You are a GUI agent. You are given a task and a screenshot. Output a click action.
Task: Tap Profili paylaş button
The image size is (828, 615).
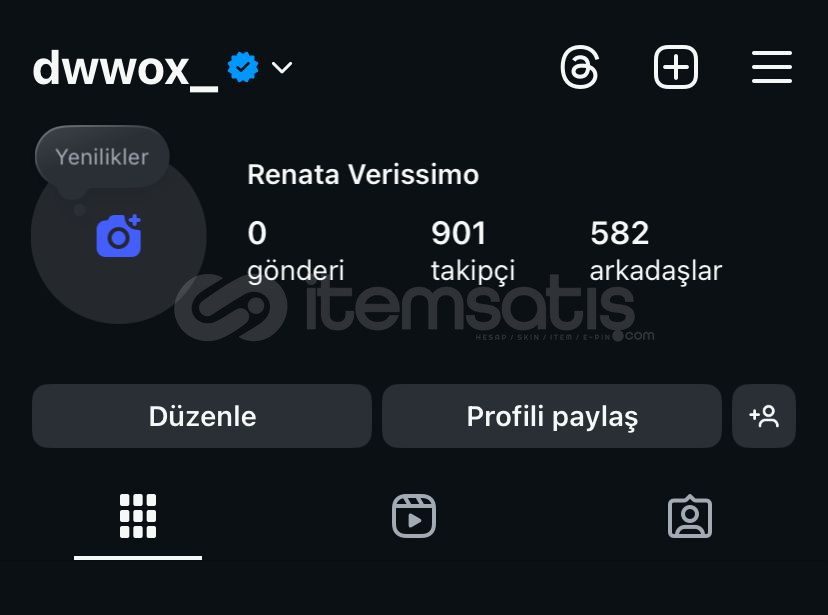click(x=551, y=416)
